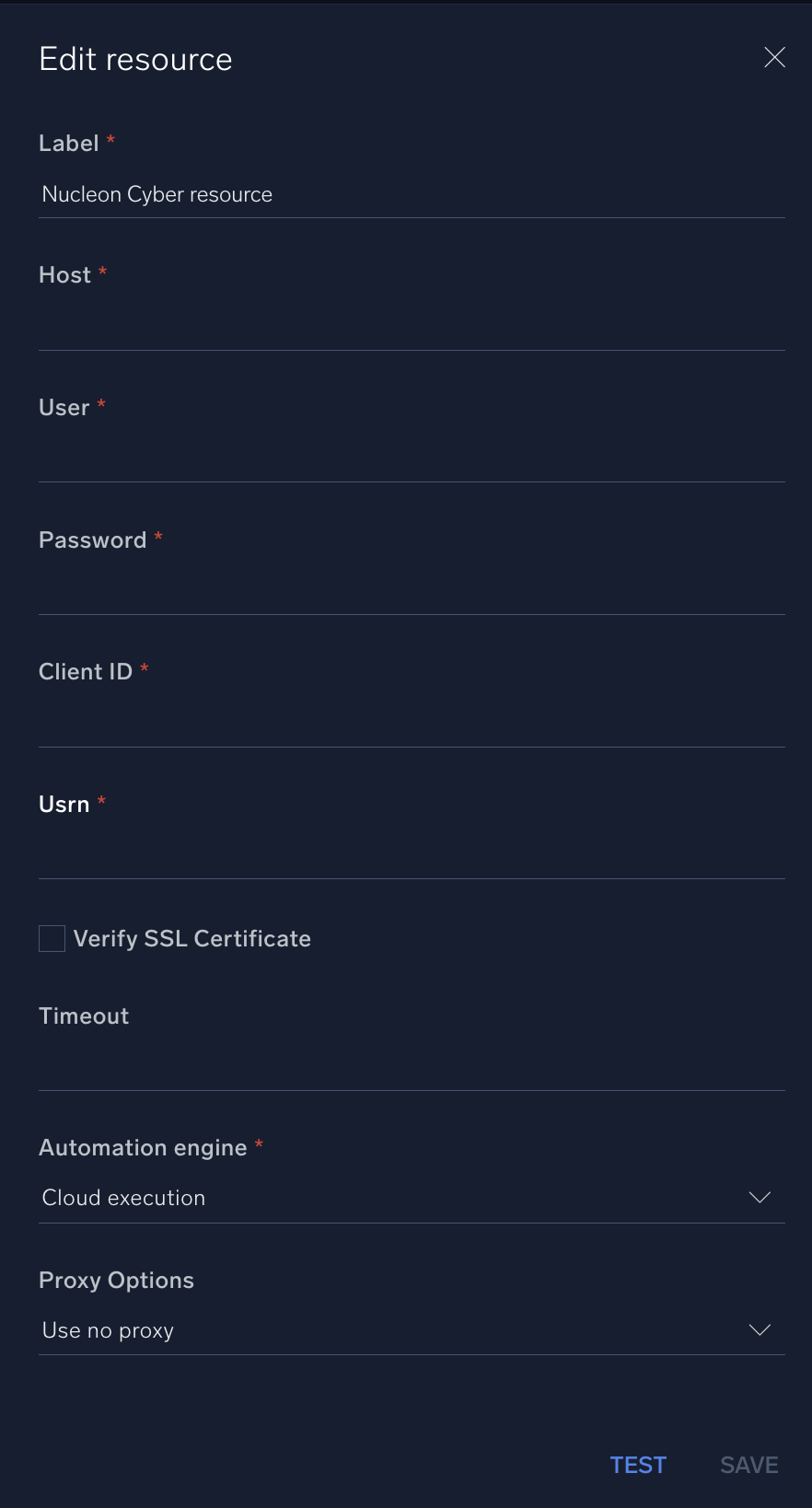The image size is (812, 1508).
Task: Click the red asterisk beside Host
Action: point(101,270)
